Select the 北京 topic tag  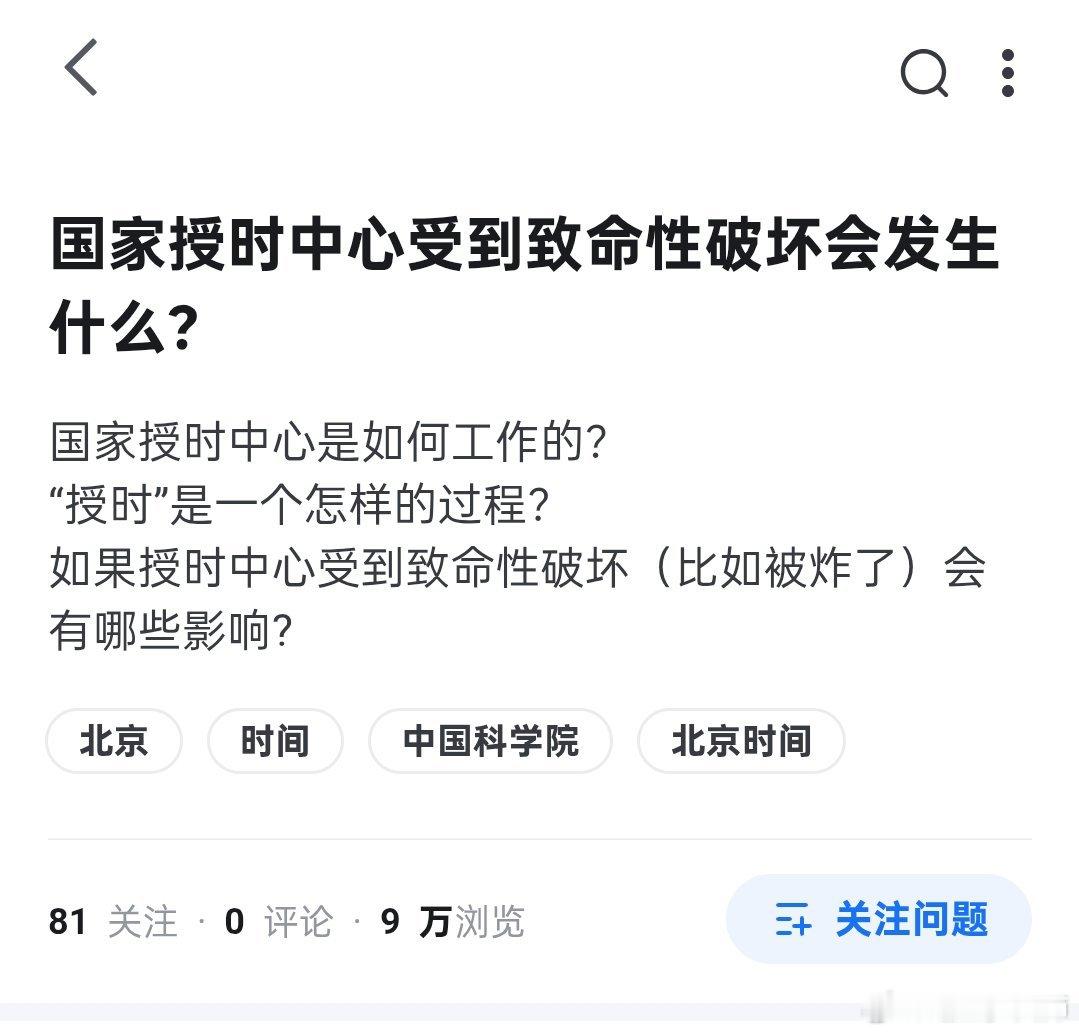[x=114, y=741]
